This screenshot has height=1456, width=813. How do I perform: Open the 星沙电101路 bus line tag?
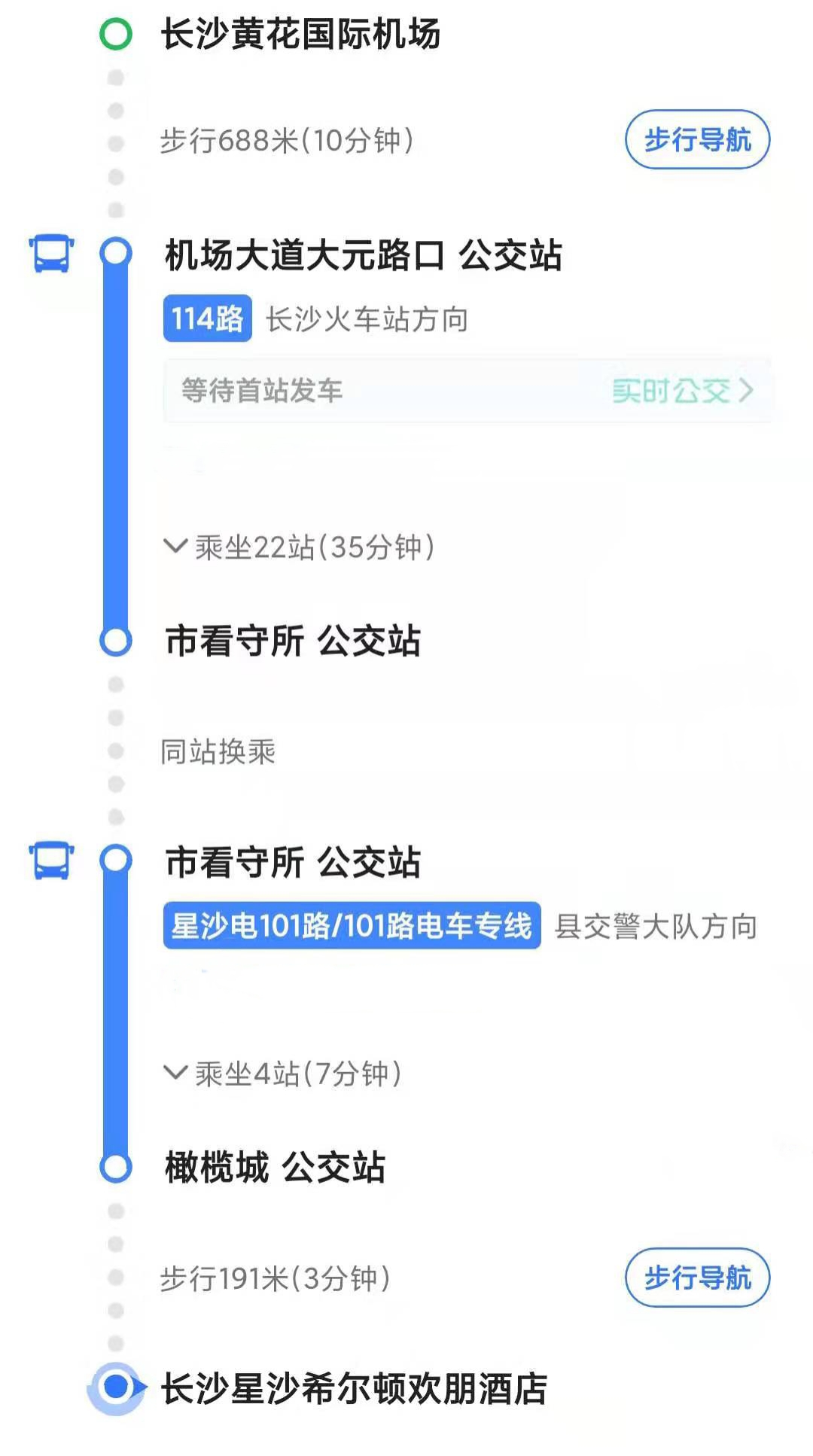[352, 925]
